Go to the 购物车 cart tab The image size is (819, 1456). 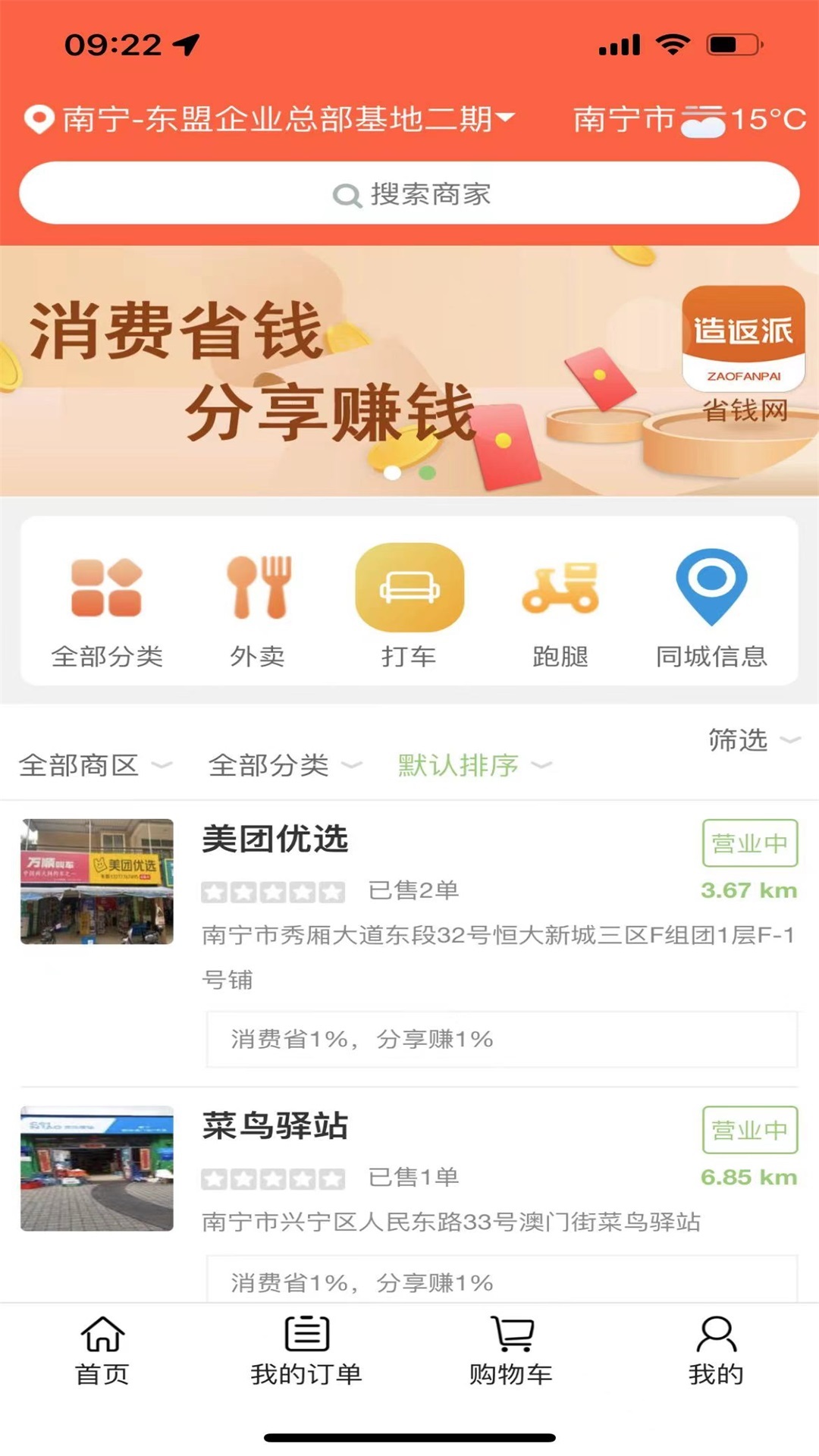pyautogui.click(x=511, y=1351)
